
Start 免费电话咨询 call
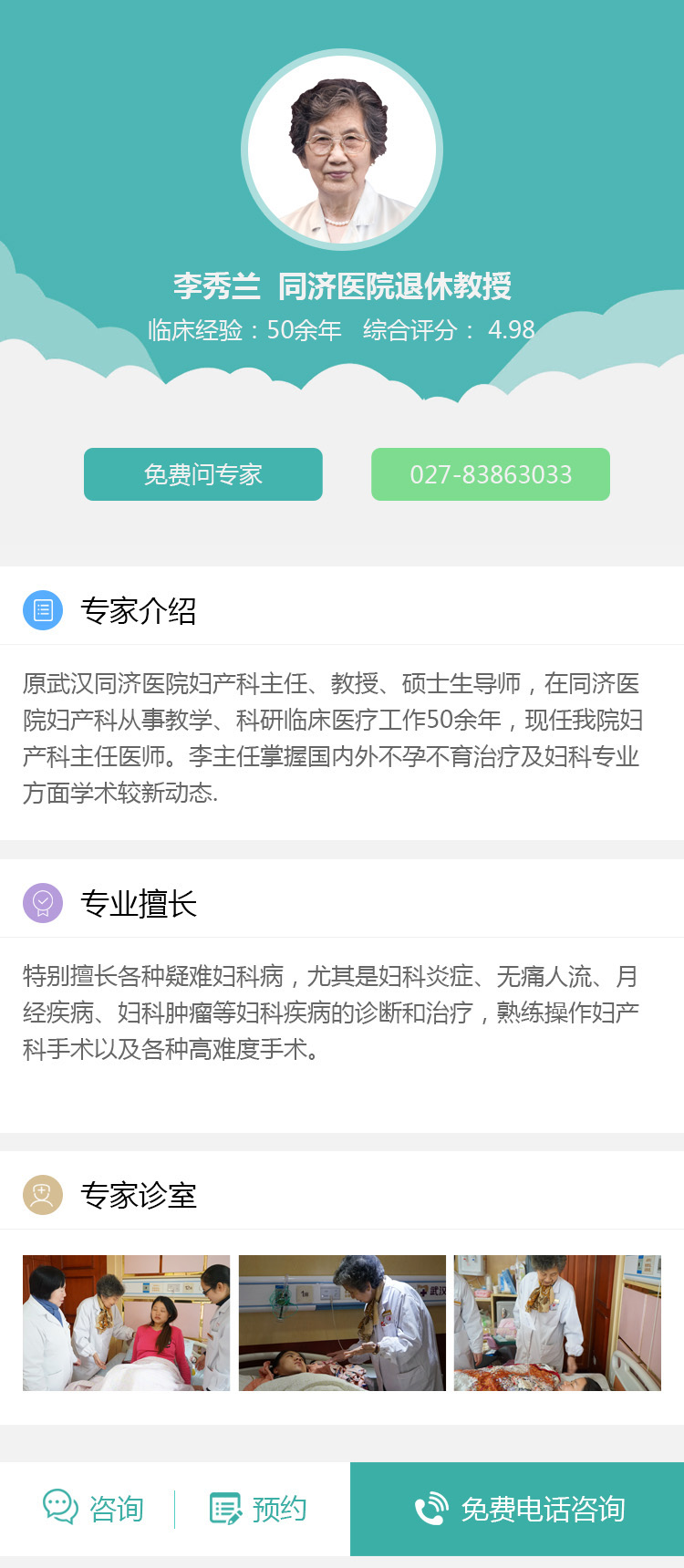click(x=517, y=1509)
